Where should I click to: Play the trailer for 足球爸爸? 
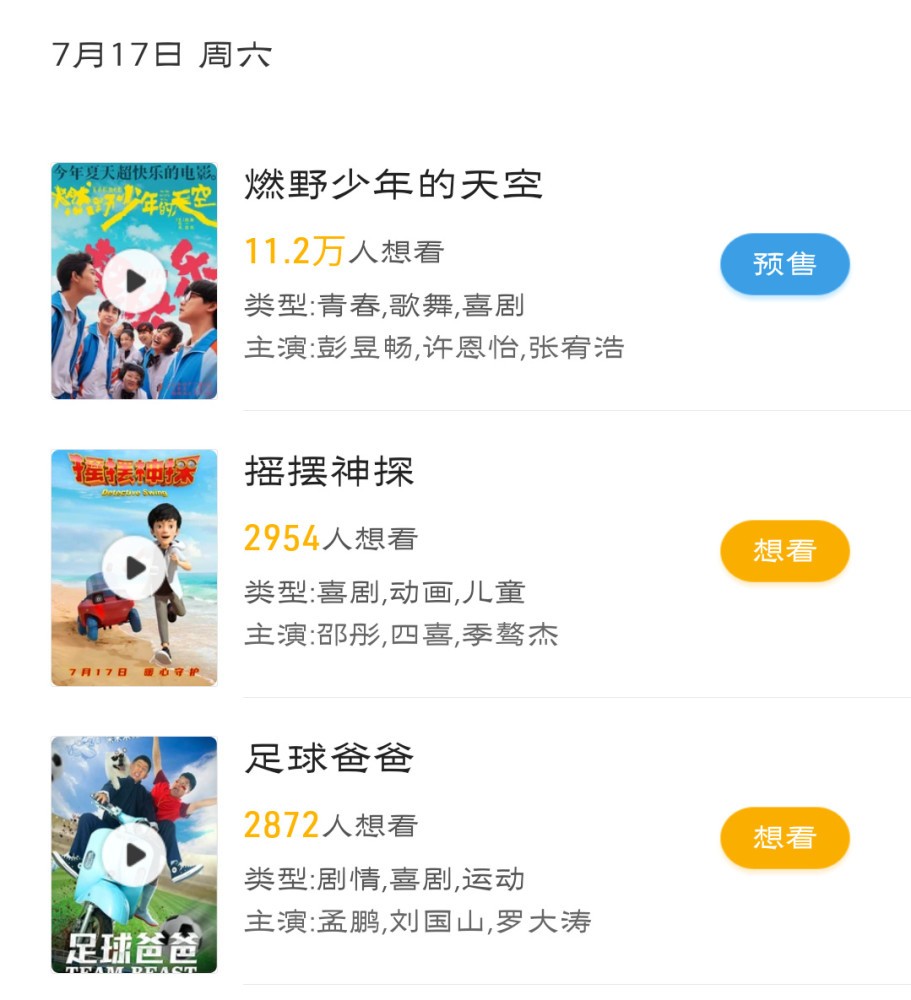(135, 855)
